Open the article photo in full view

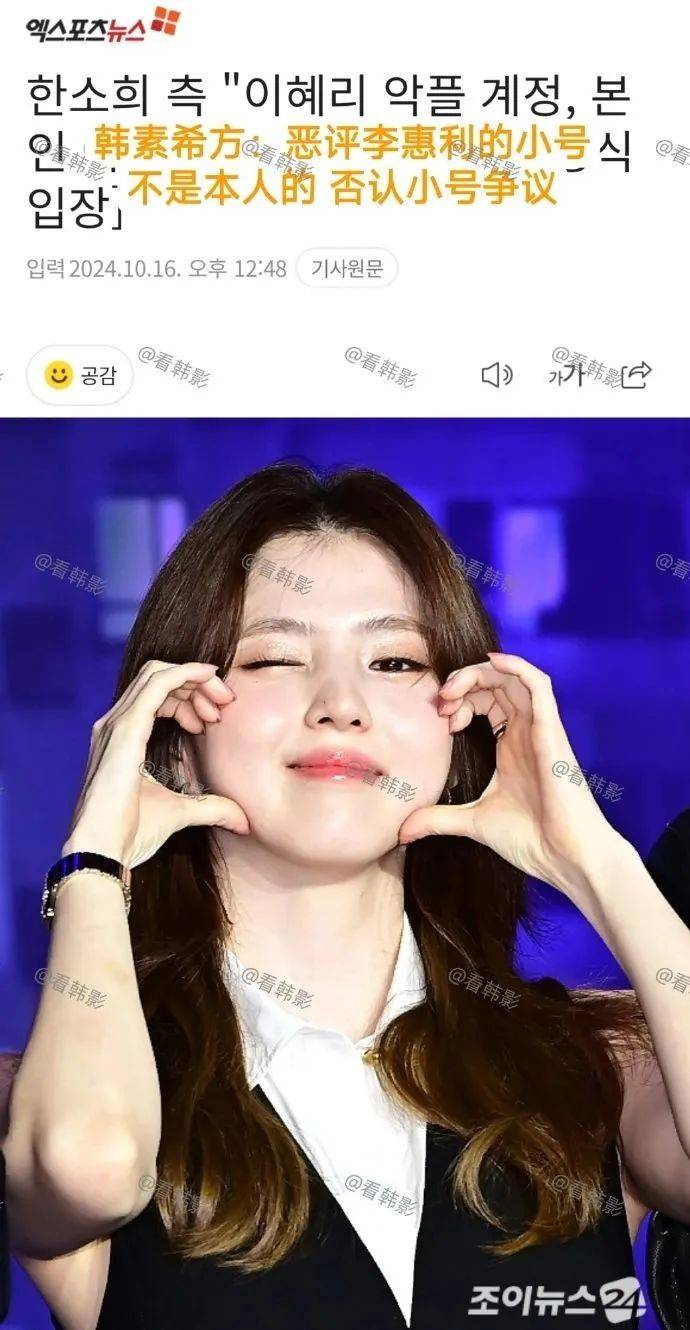click(x=345, y=870)
